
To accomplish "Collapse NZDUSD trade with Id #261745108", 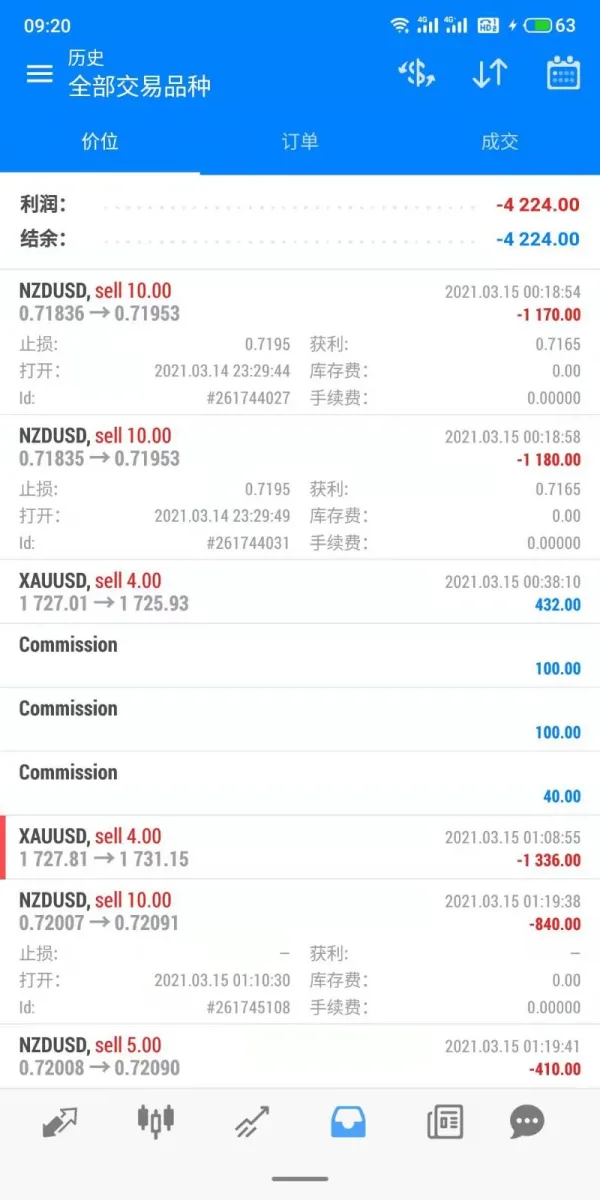I will (300, 912).
